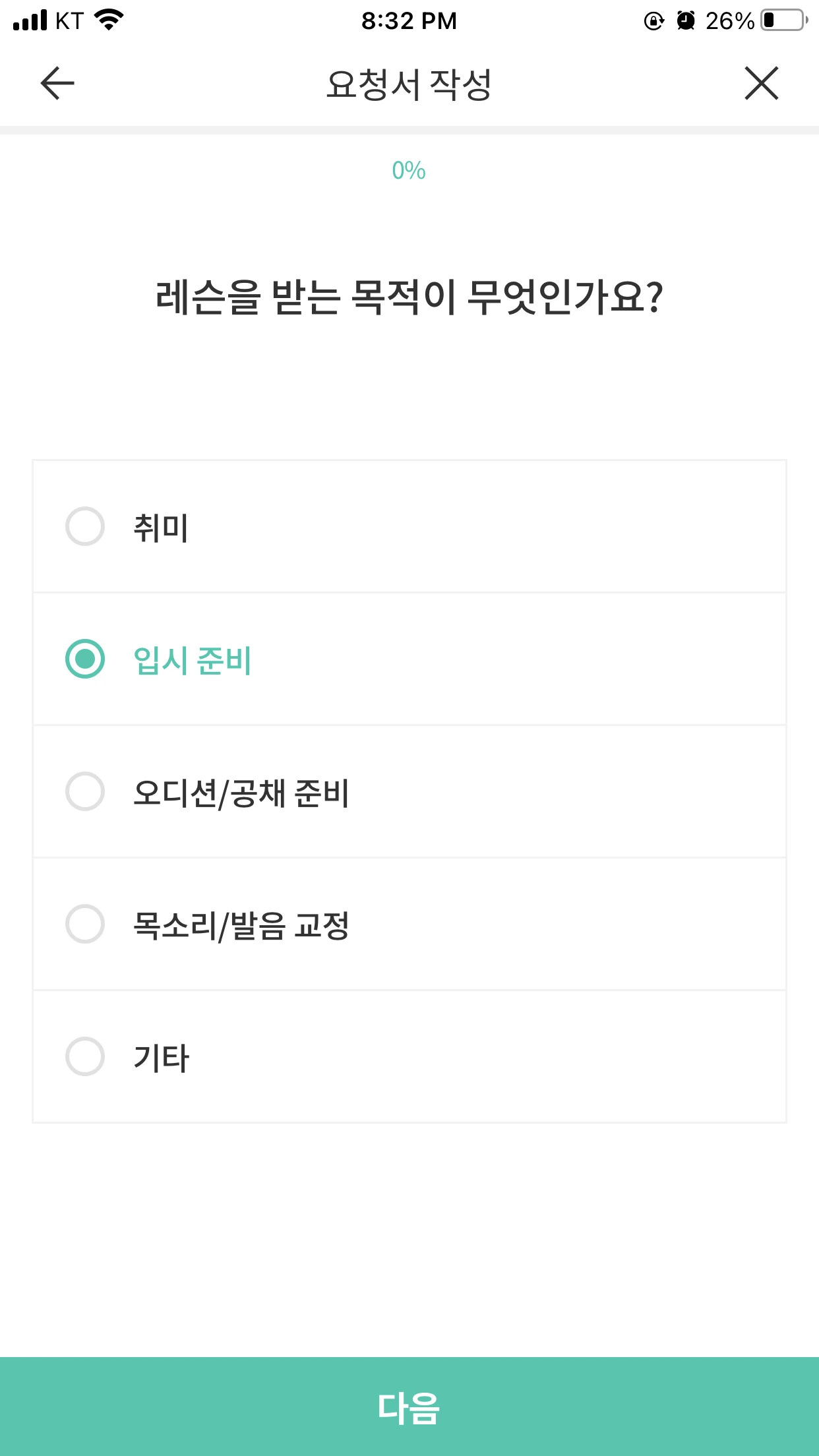The width and height of the screenshot is (819, 1456).
Task: Select the 취미 radio option
Action: tap(86, 526)
